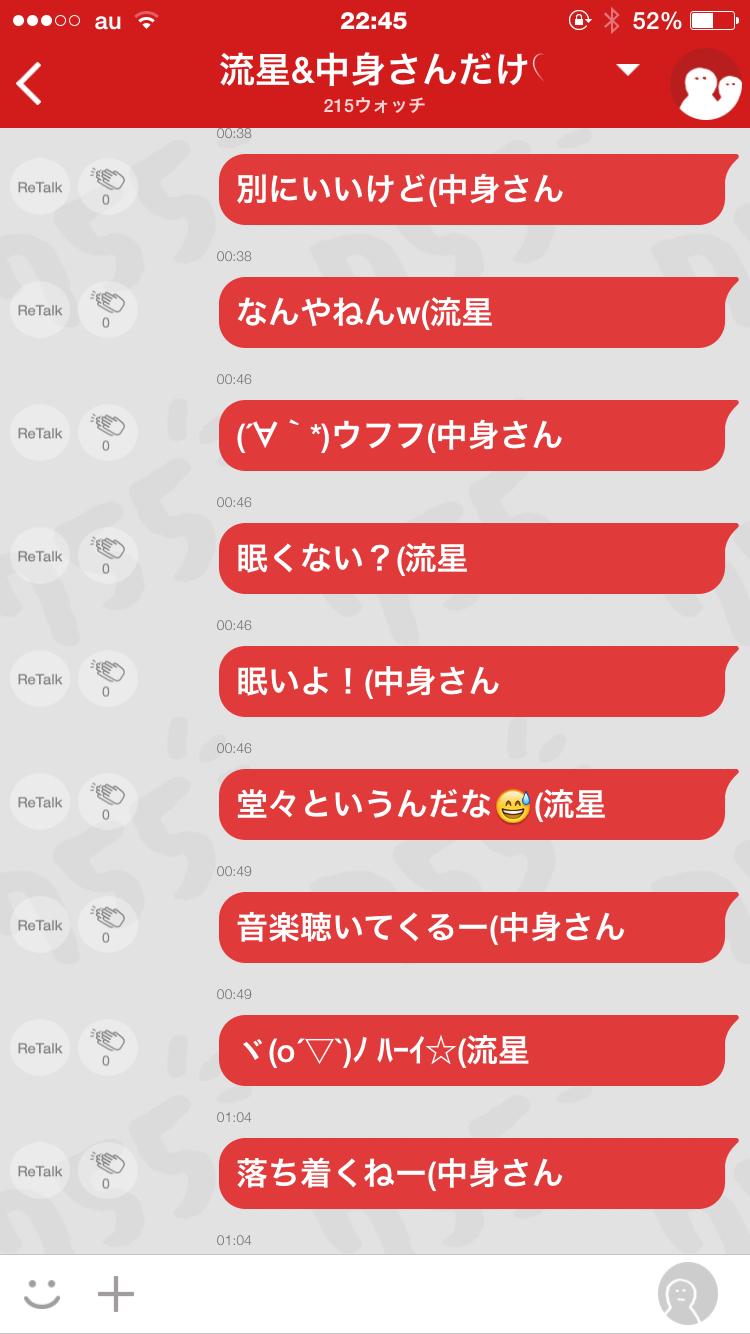Tap the 堂々というんだな😅 message bubble

[470, 801]
